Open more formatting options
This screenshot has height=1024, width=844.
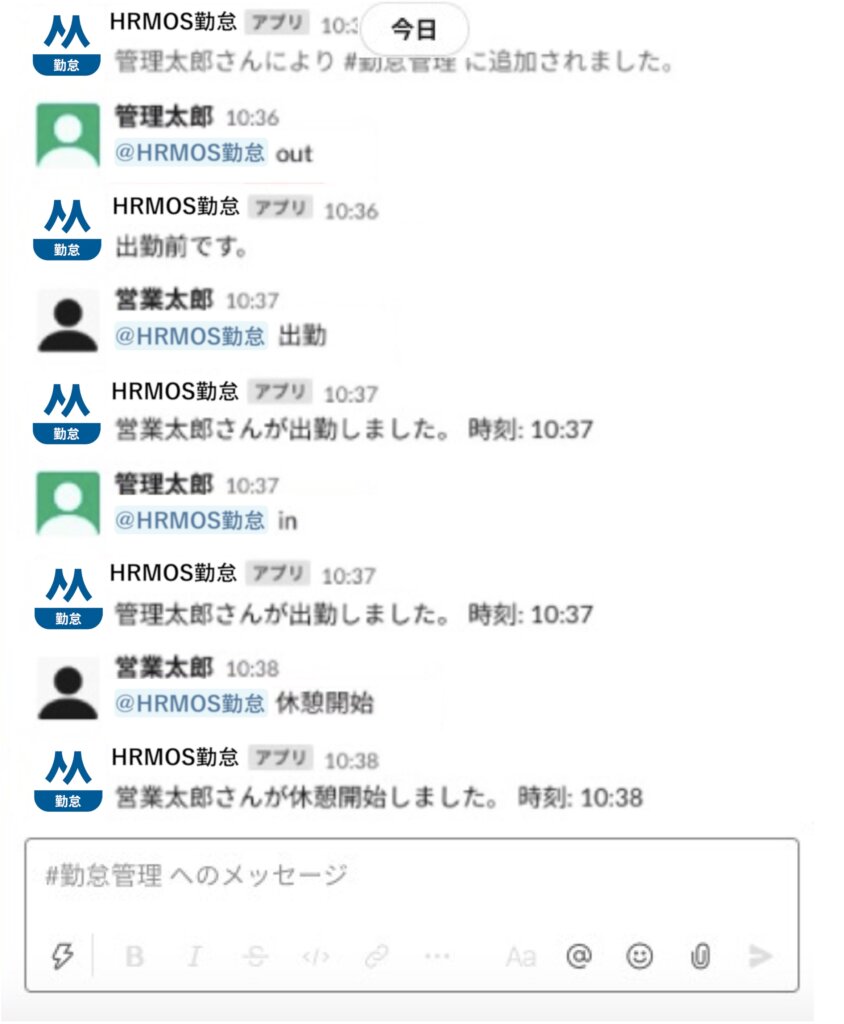(x=437, y=957)
